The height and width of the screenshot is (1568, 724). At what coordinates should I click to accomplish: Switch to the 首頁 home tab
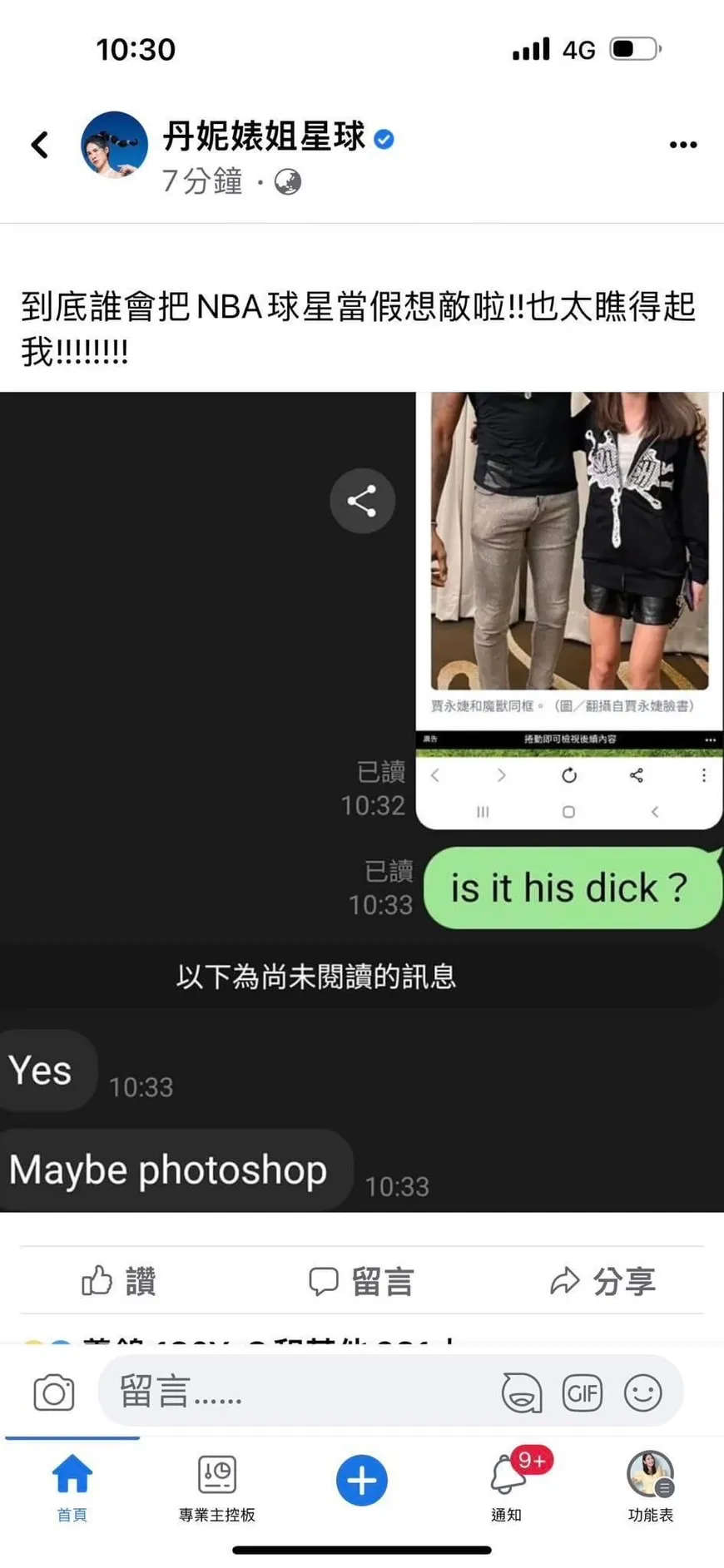[x=72, y=1486]
